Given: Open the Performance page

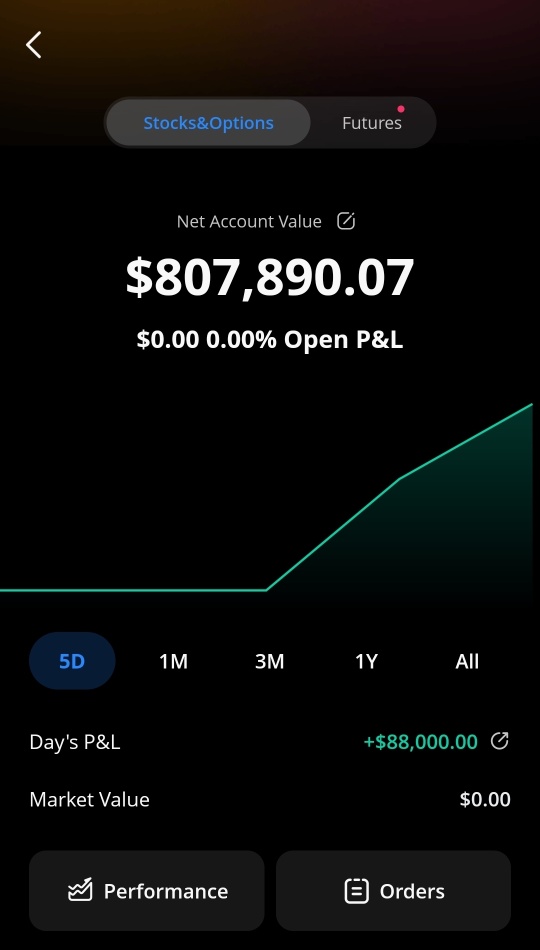Looking at the screenshot, I should click(x=147, y=891).
